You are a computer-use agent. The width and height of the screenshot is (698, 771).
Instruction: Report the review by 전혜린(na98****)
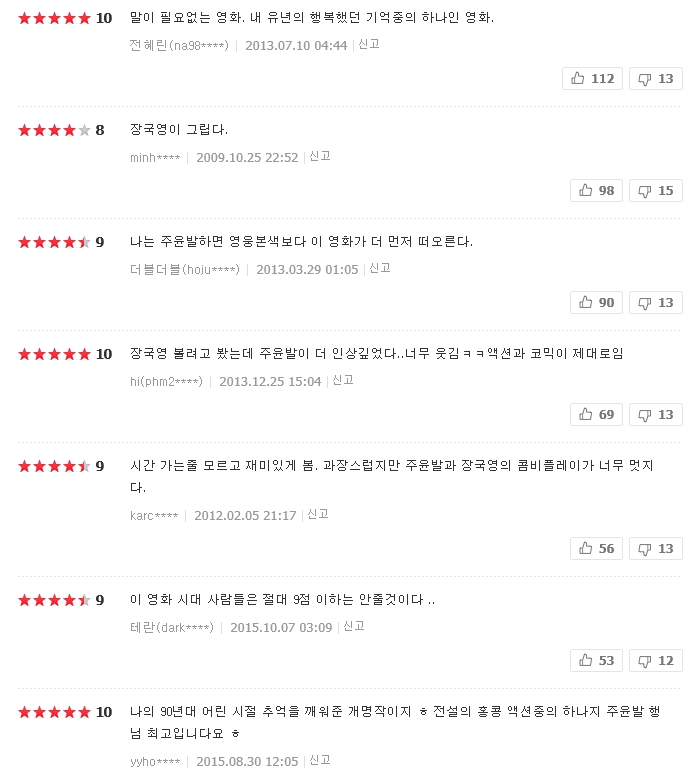click(369, 45)
